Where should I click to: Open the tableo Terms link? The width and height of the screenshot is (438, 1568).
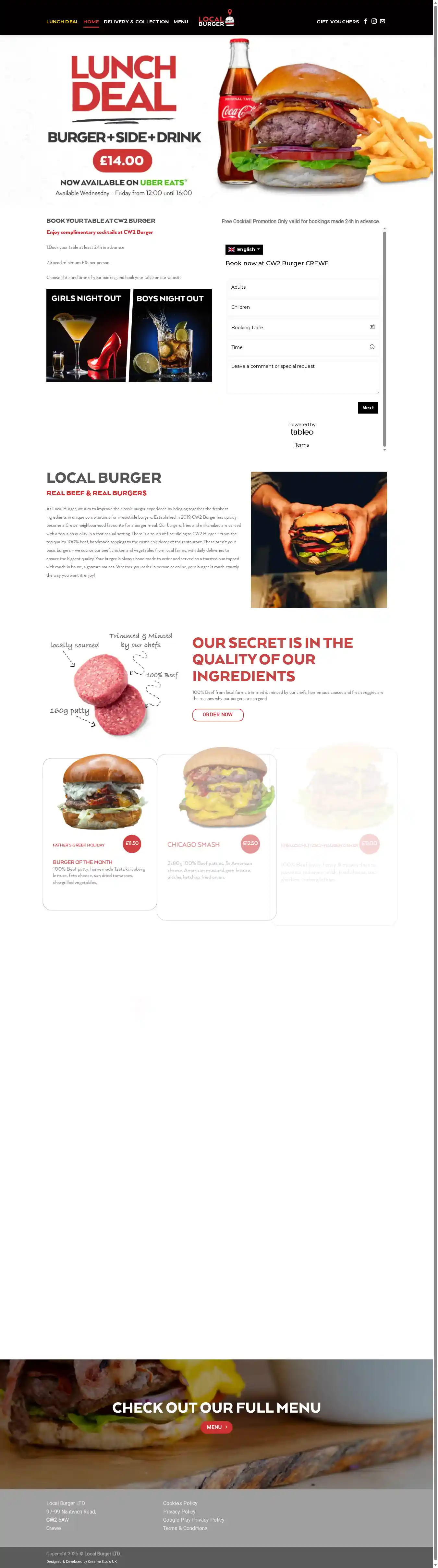point(301,445)
